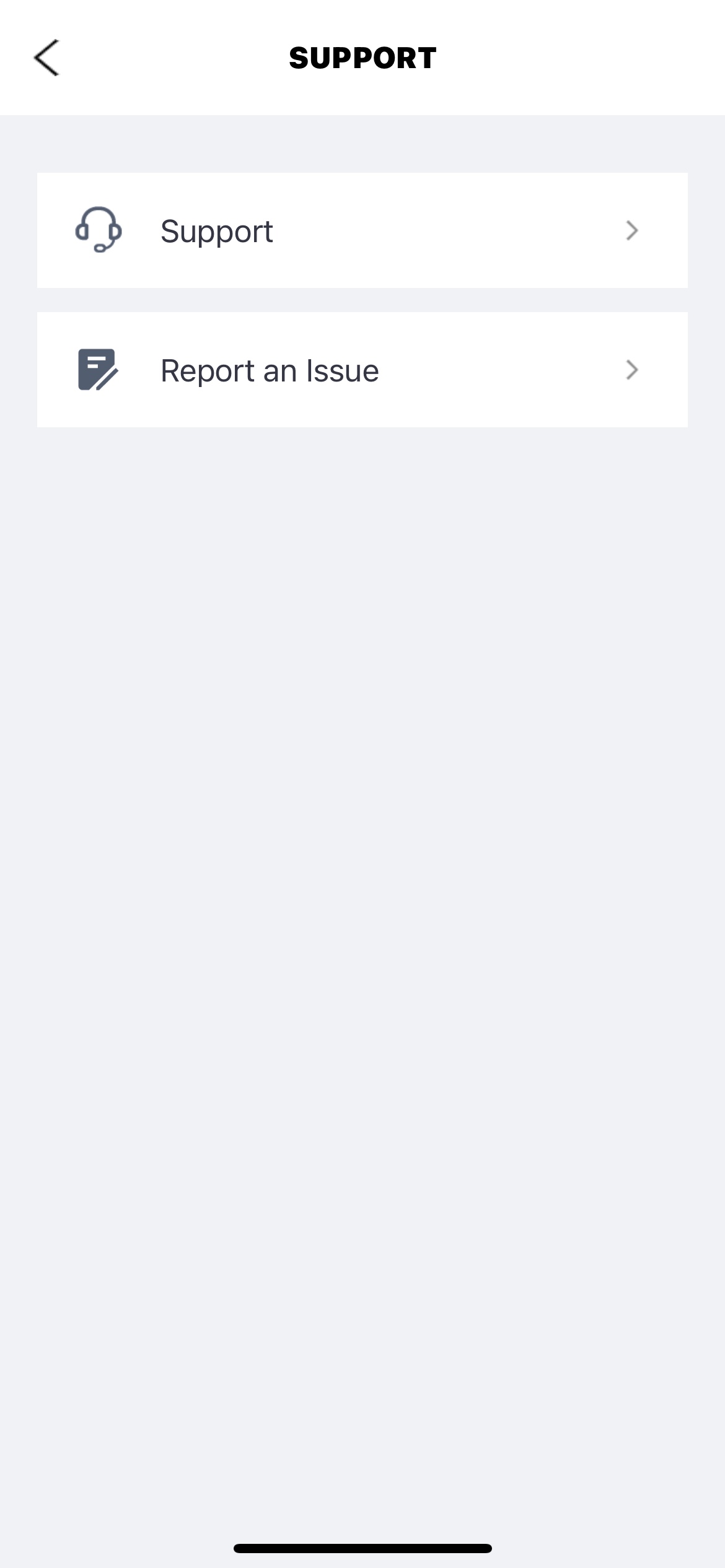Go back using the header arrow
The height and width of the screenshot is (1568, 725).
tap(46, 58)
